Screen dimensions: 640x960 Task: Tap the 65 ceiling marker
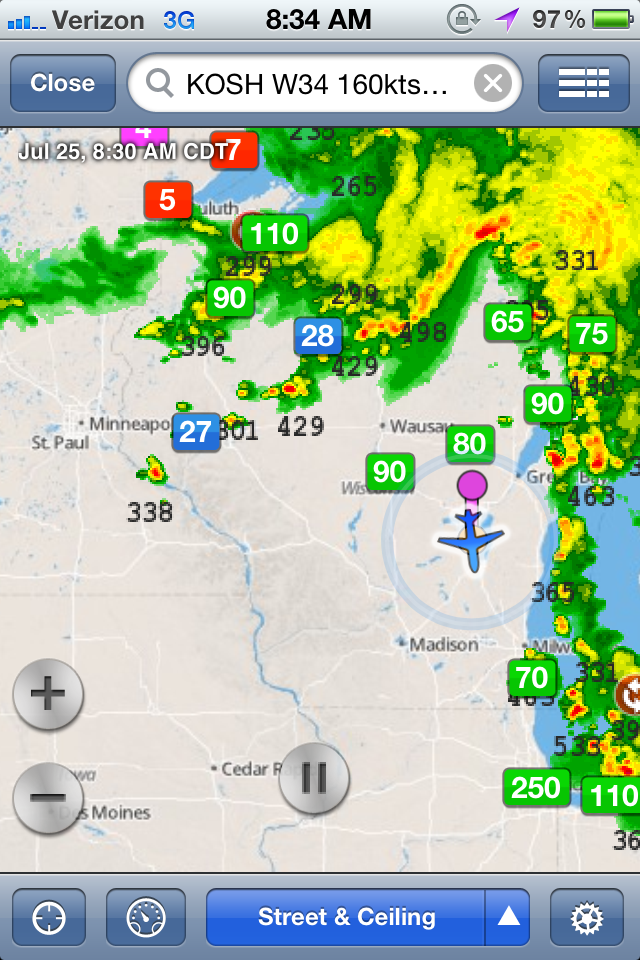507,322
